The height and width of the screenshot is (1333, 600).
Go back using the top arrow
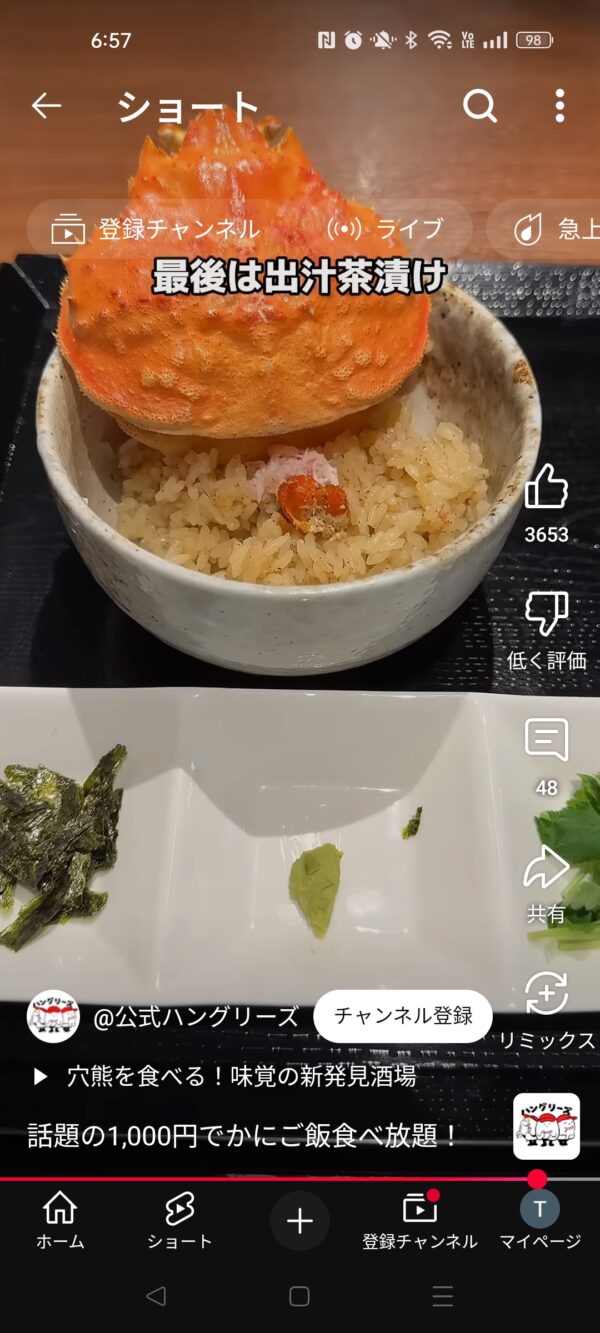[46, 105]
